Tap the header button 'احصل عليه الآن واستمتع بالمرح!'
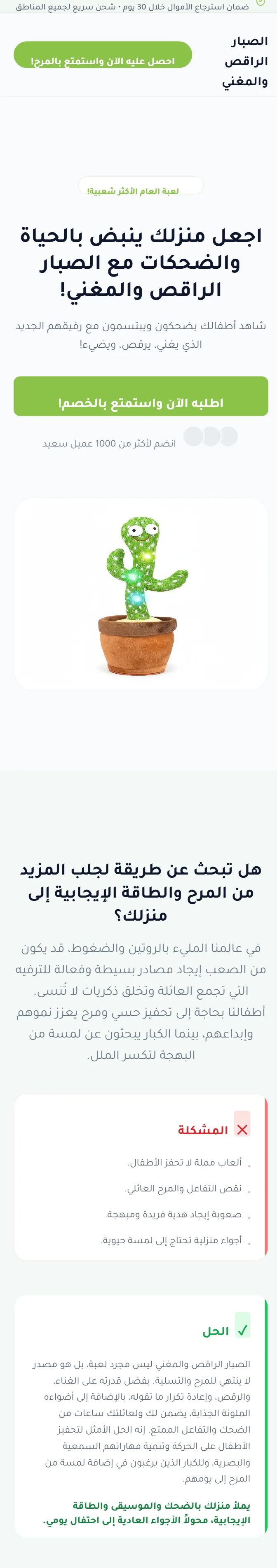This screenshot has width=277, height=1568. click(x=103, y=56)
